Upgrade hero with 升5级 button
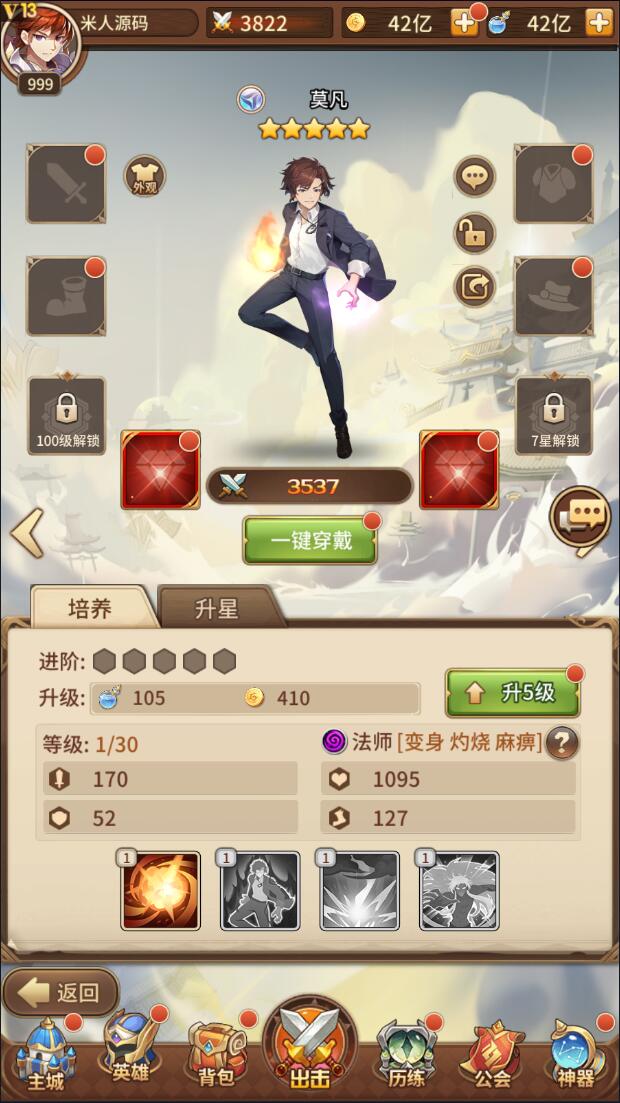Screen dimensions: 620x1103 [x=512, y=692]
